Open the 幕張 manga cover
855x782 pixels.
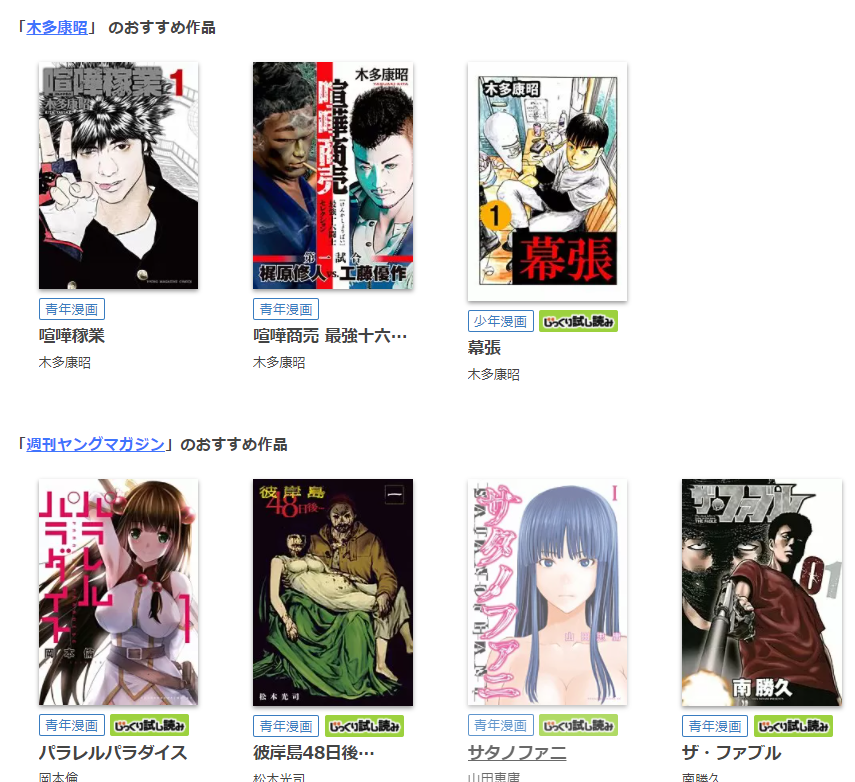(x=547, y=181)
